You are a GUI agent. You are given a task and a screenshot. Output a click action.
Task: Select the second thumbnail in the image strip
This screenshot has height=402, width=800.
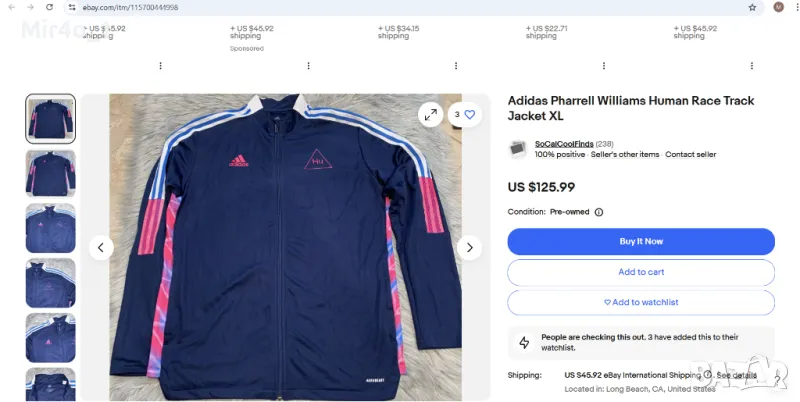50,173
